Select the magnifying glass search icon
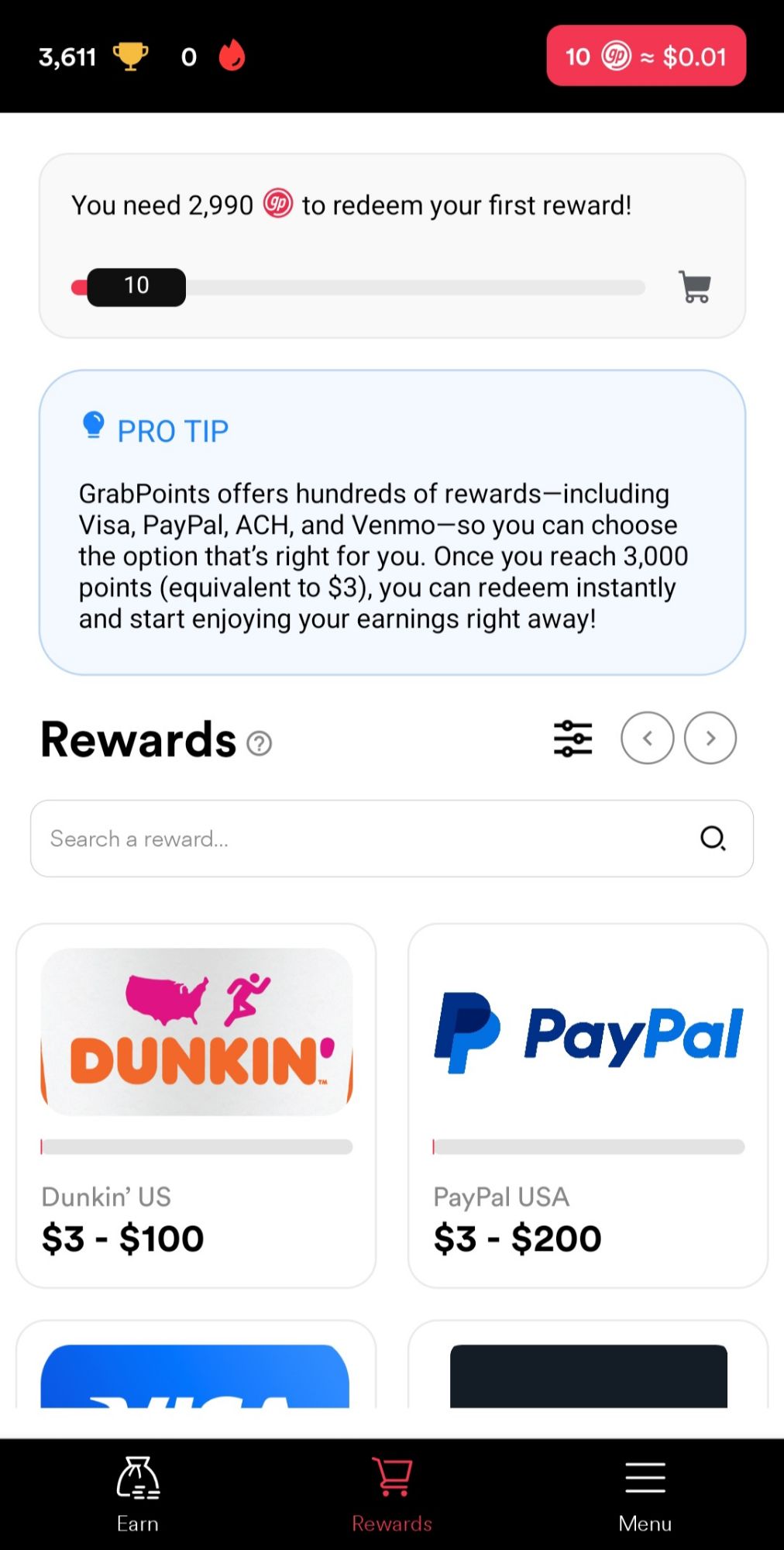 (713, 839)
